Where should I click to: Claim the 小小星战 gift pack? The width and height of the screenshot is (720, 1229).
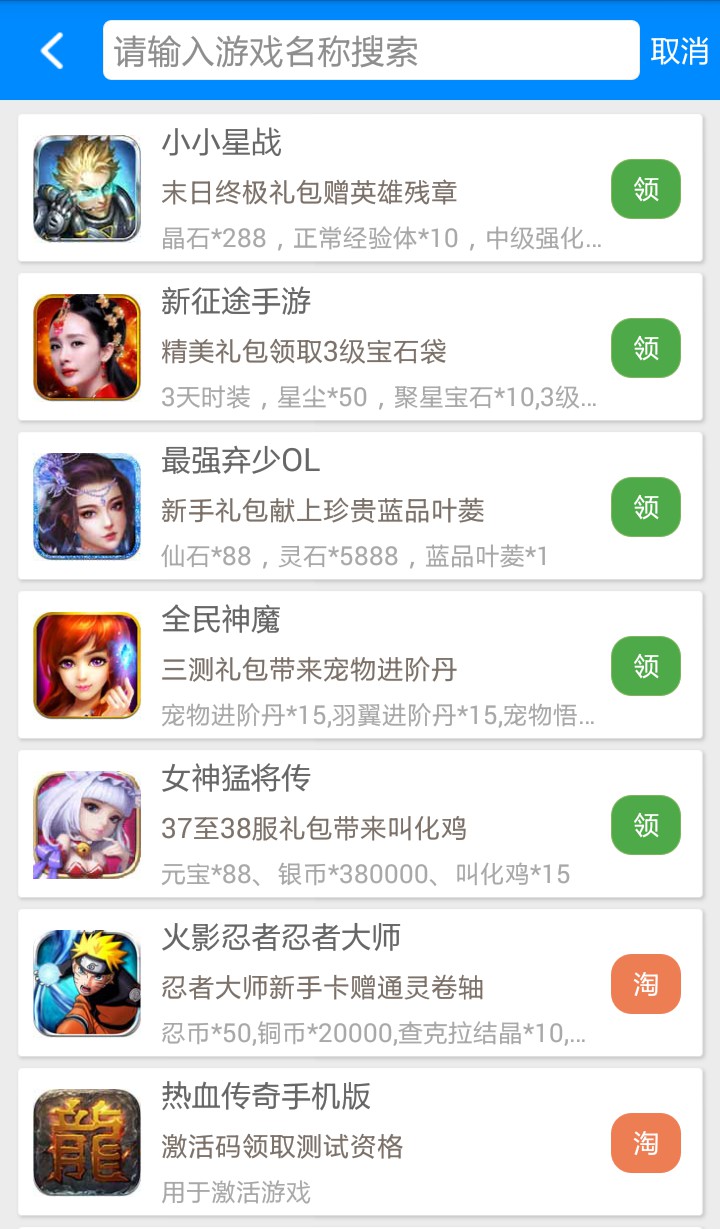[645, 189]
